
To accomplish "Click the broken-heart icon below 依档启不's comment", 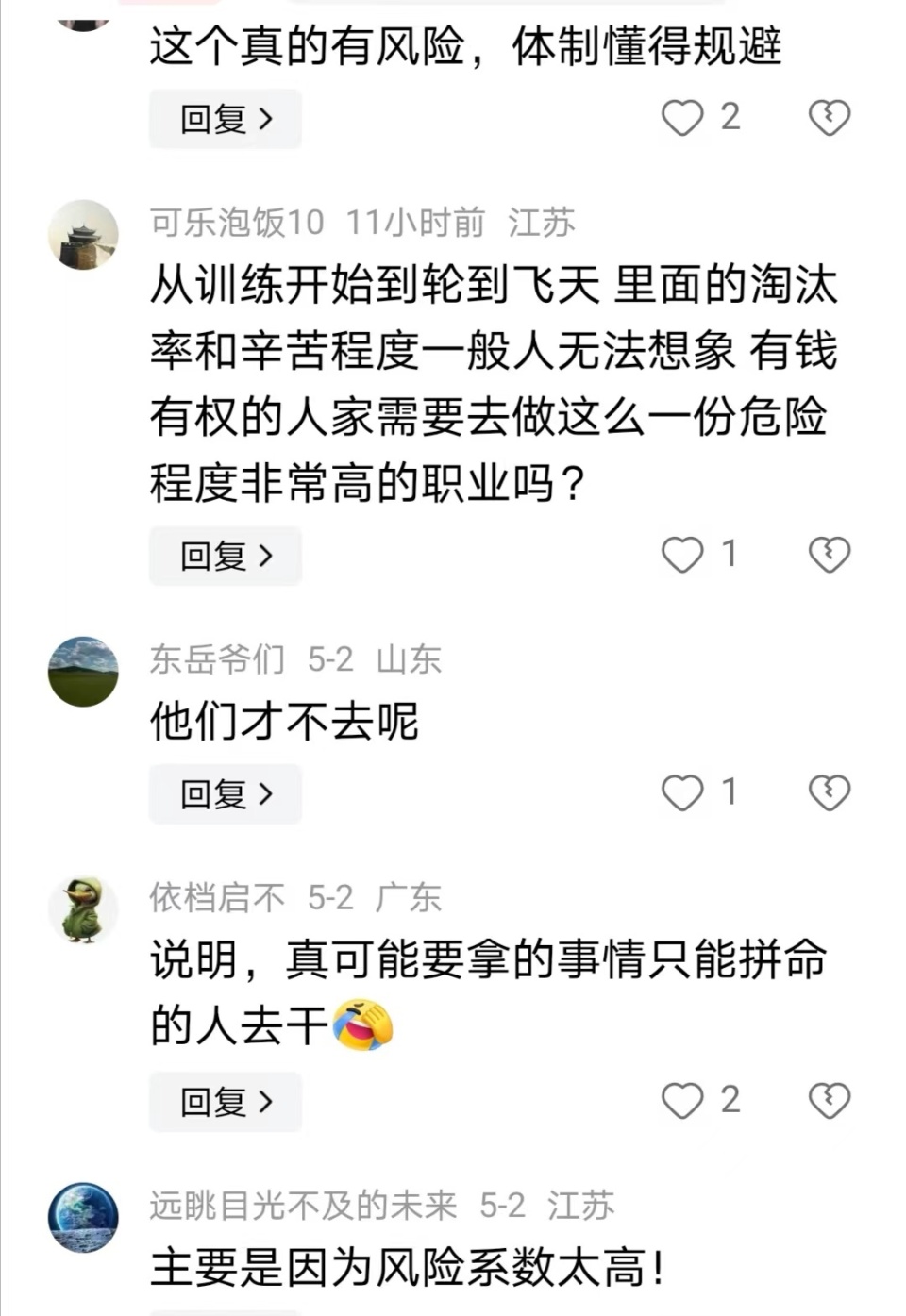I will point(830,1101).
